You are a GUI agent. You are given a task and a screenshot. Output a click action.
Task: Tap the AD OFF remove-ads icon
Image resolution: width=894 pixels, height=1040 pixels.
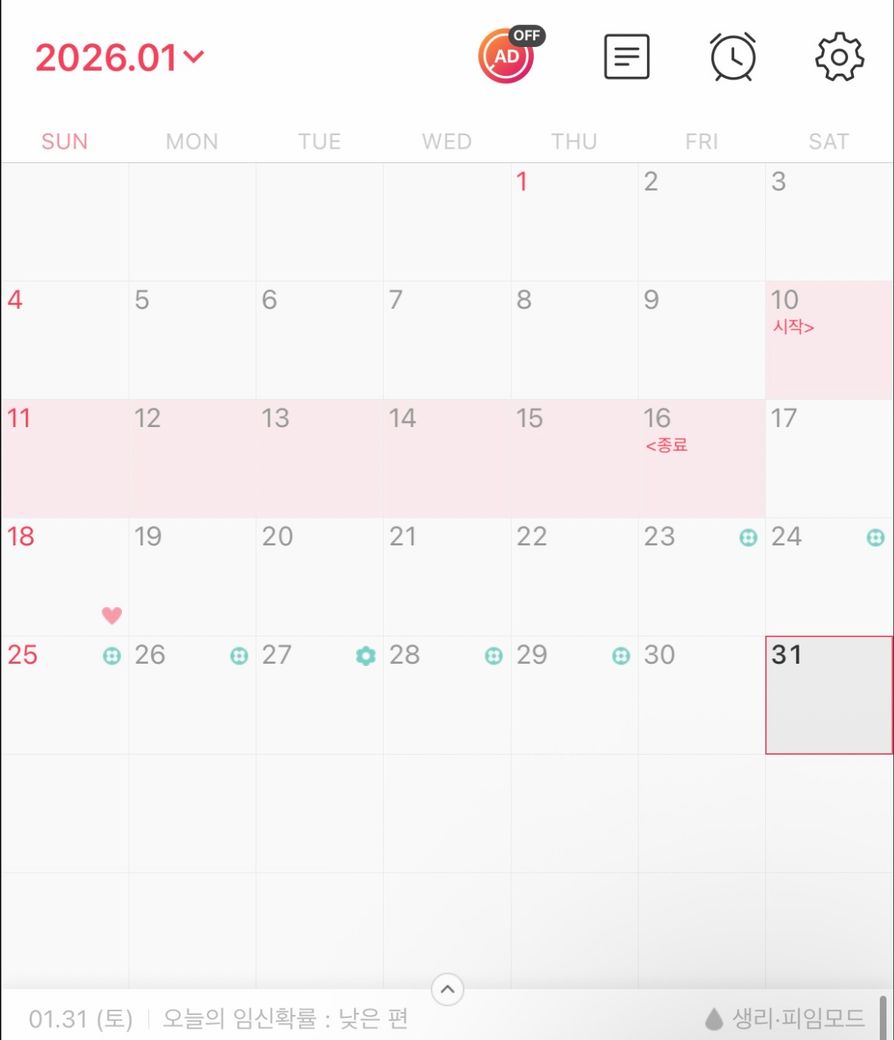(508, 56)
